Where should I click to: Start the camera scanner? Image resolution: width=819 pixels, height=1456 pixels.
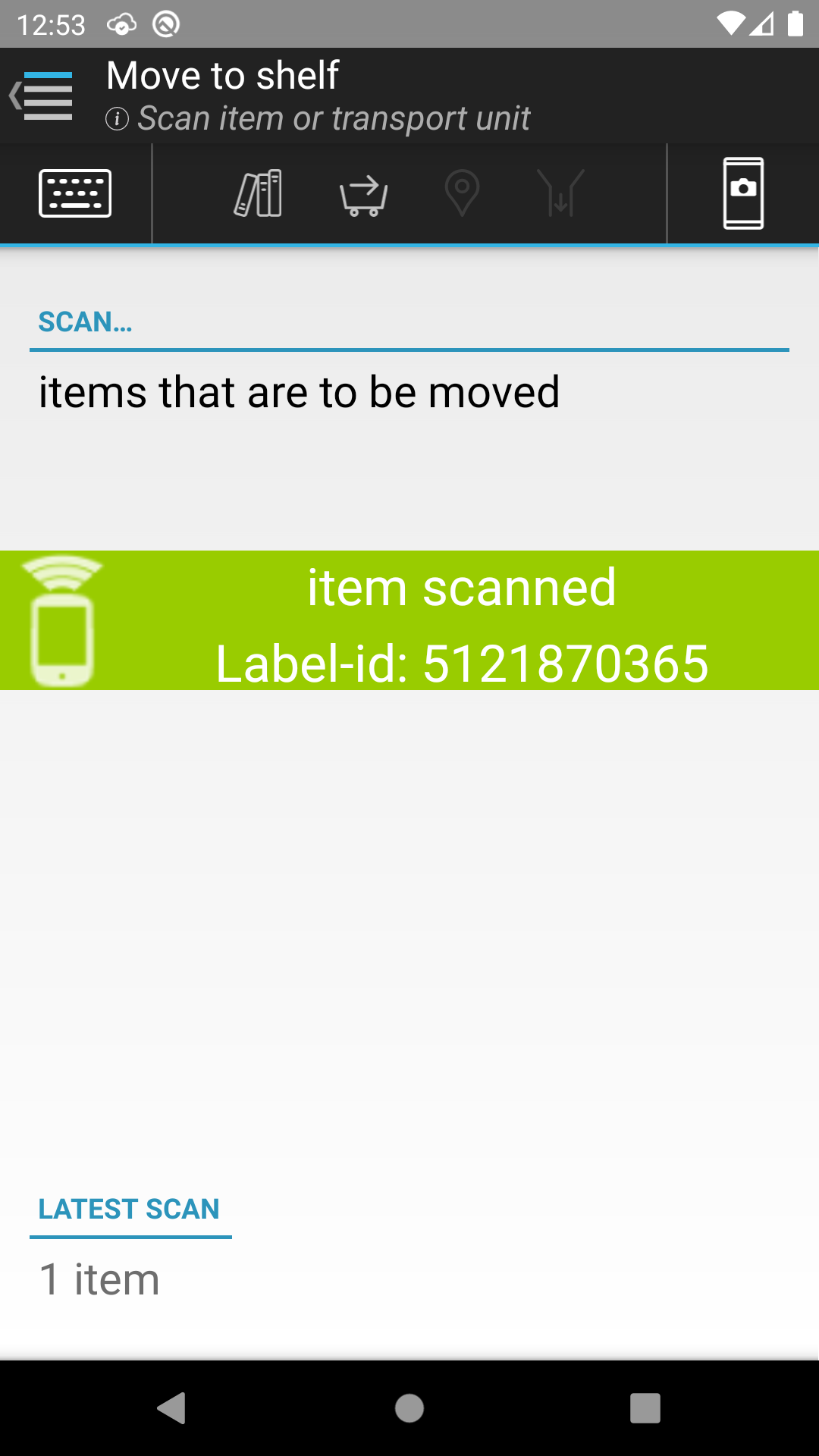pos(743,193)
